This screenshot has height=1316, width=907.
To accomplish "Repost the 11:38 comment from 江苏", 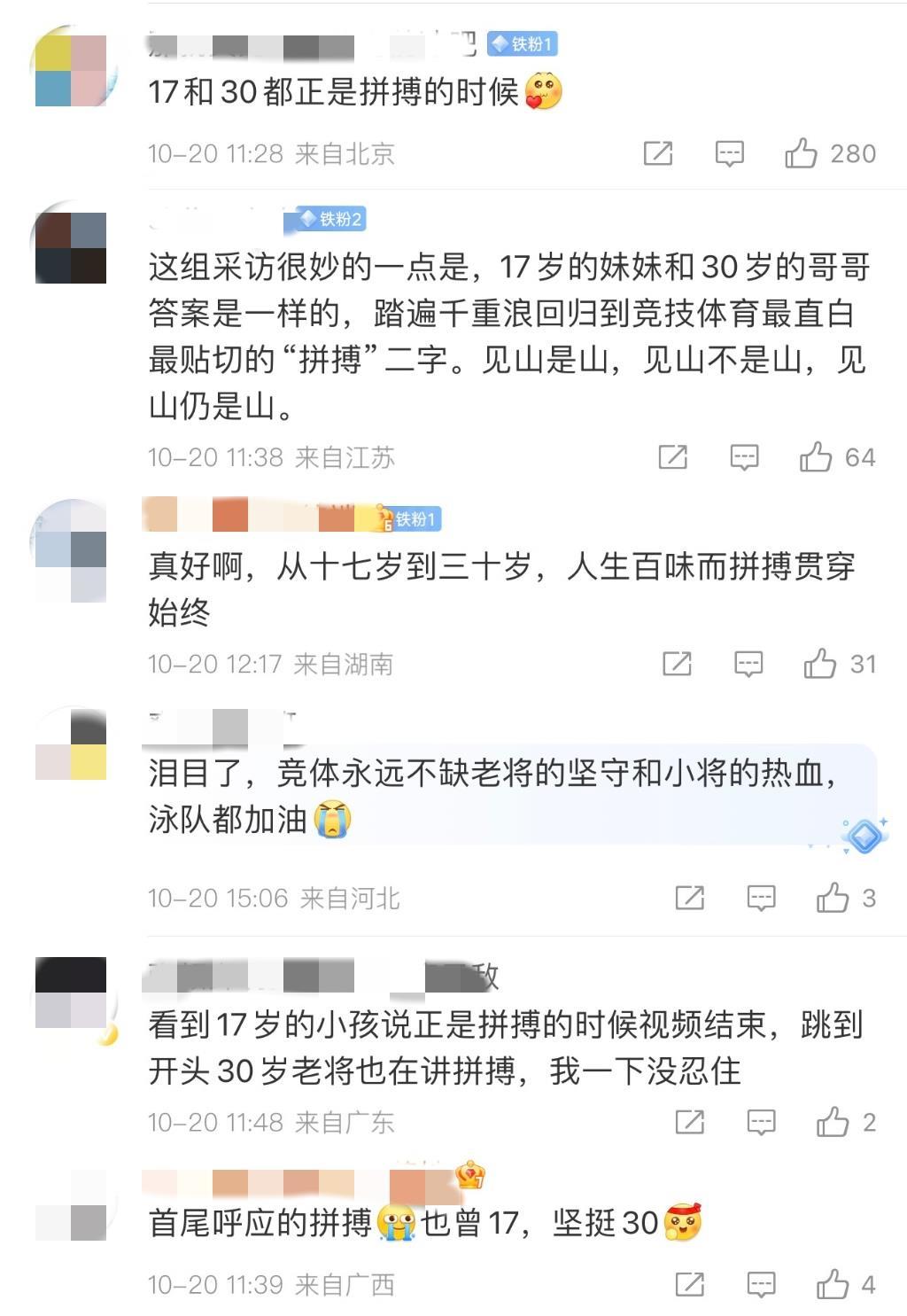I will click(672, 457).
